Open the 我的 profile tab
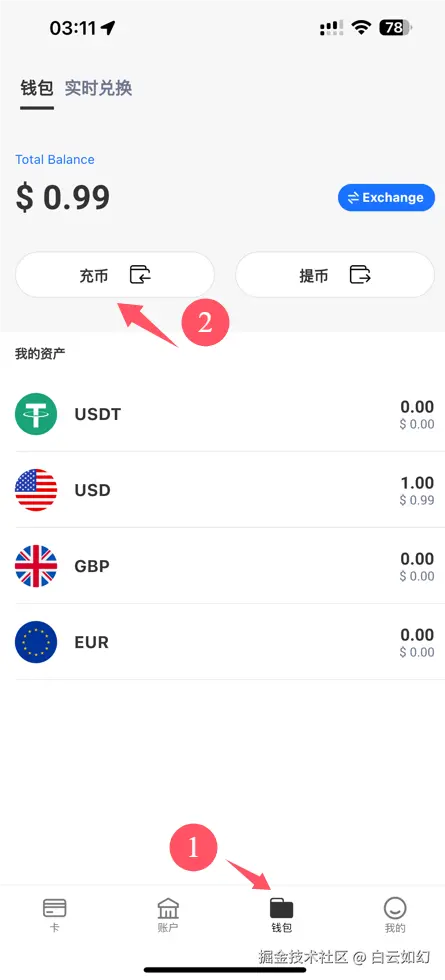The image size is (445, 980). point(395,915)
